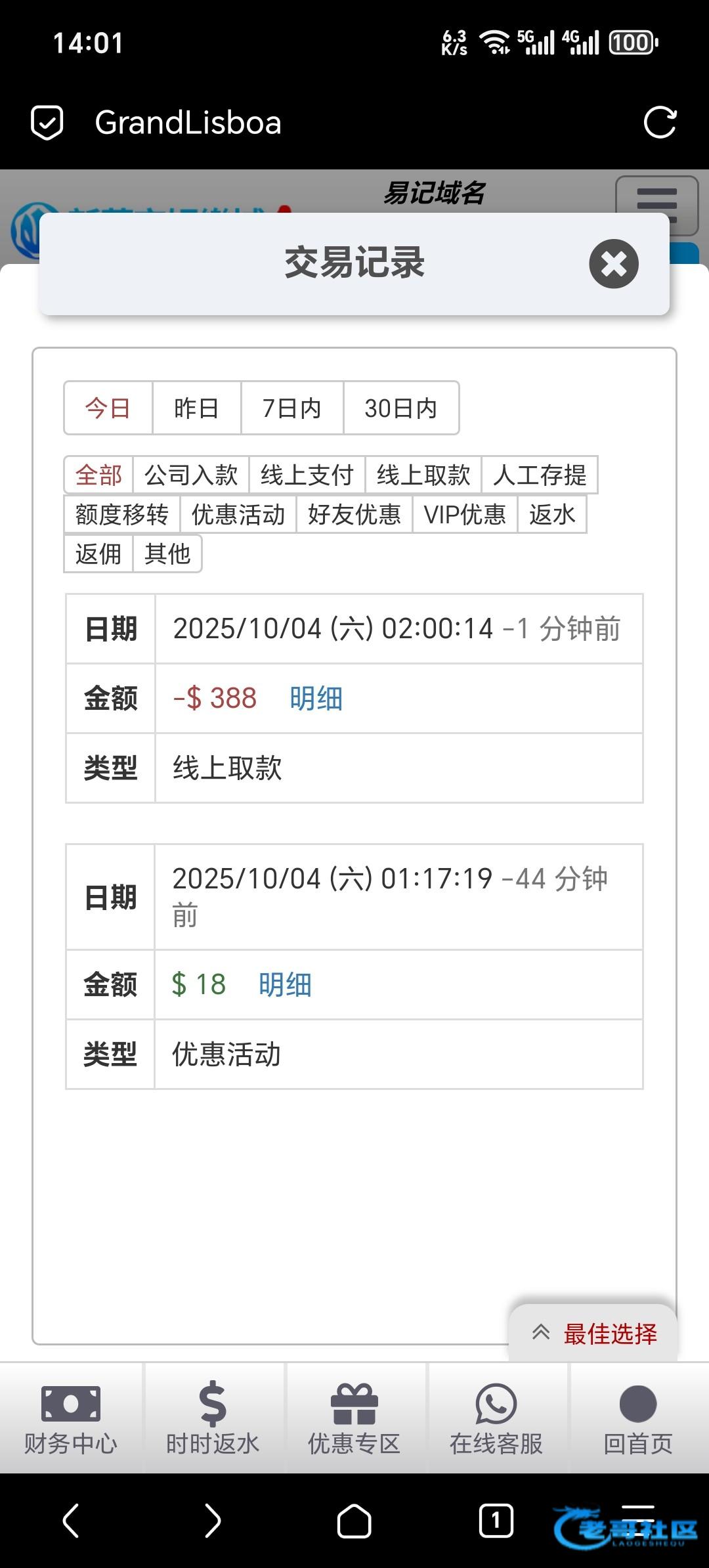The width and height of the screenshot is (709, 1568).
Task: Select the 30日内 date range
Action: 400,408
